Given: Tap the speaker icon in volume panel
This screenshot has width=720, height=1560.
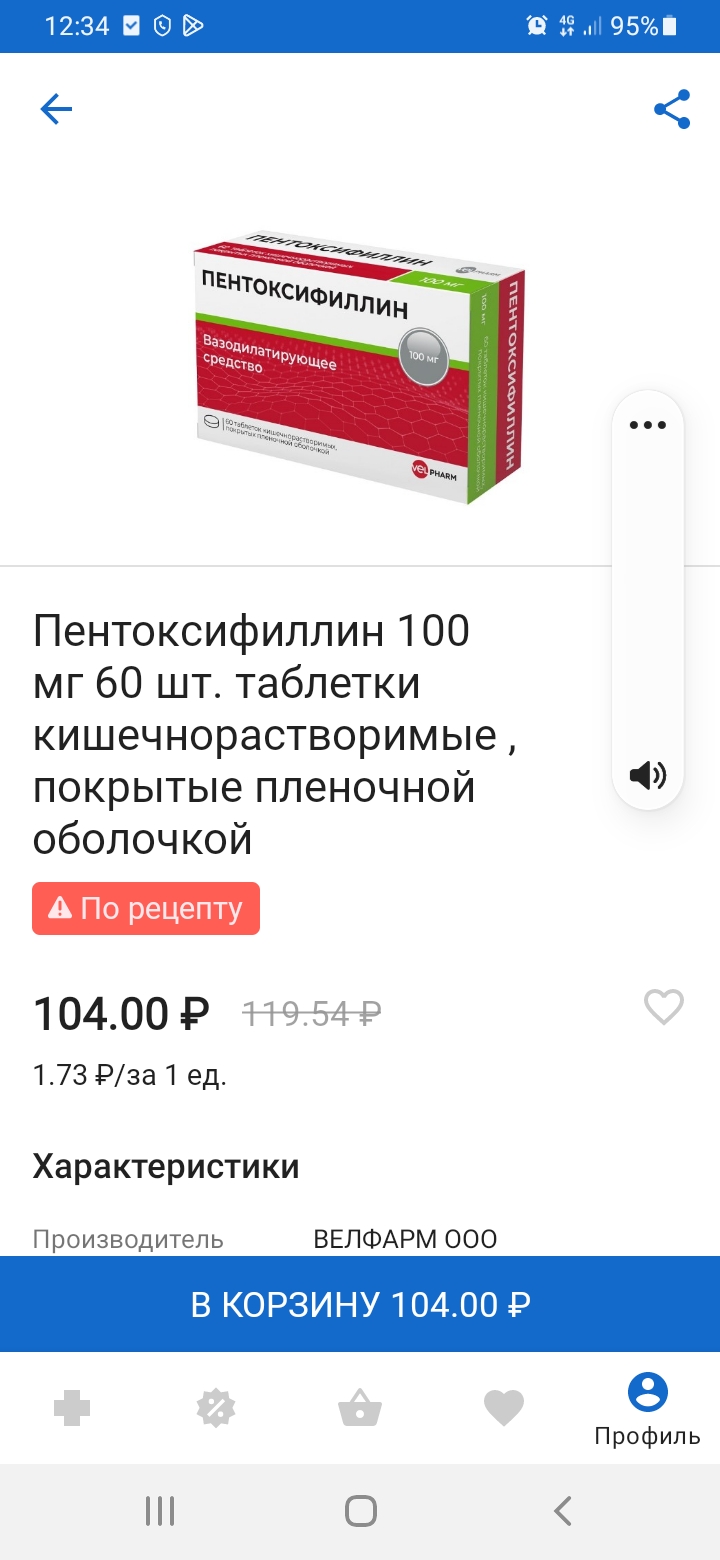Looking at the screenshot, I should (x=647, y=774).
